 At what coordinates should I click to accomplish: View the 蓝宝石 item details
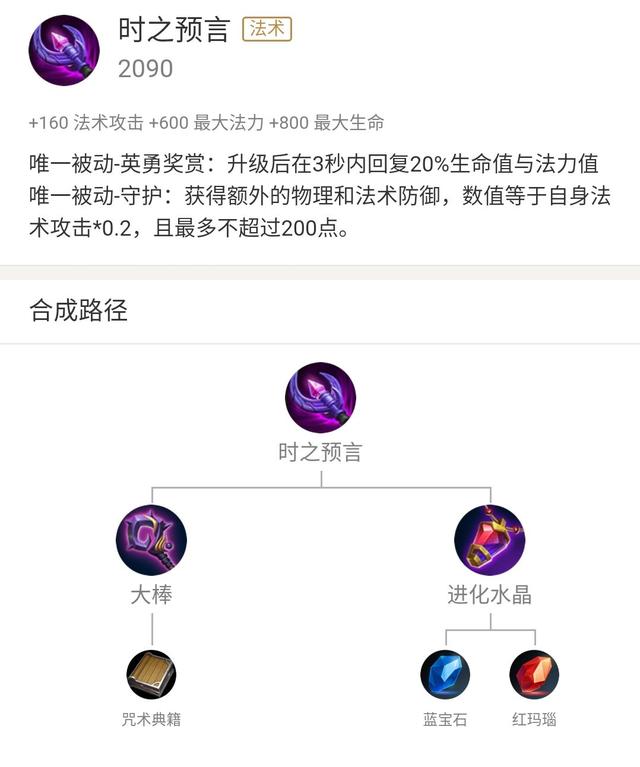(445, 674)
